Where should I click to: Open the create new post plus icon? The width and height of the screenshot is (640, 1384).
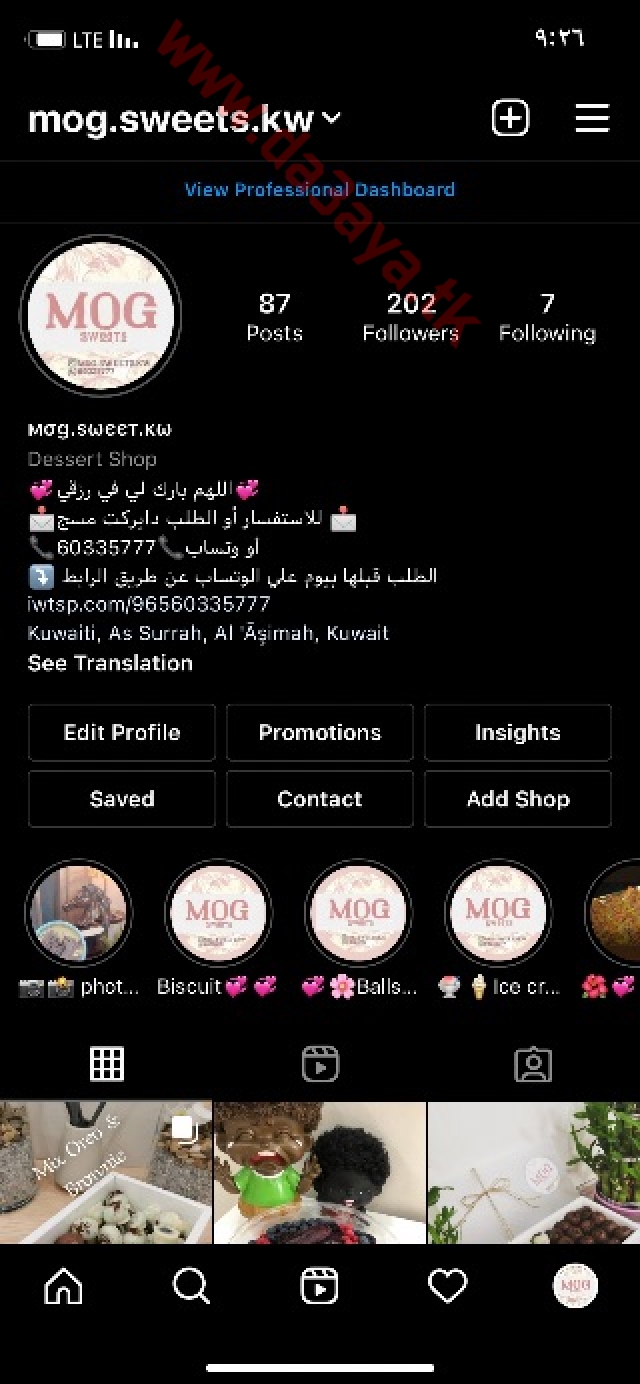pos(510,119)
